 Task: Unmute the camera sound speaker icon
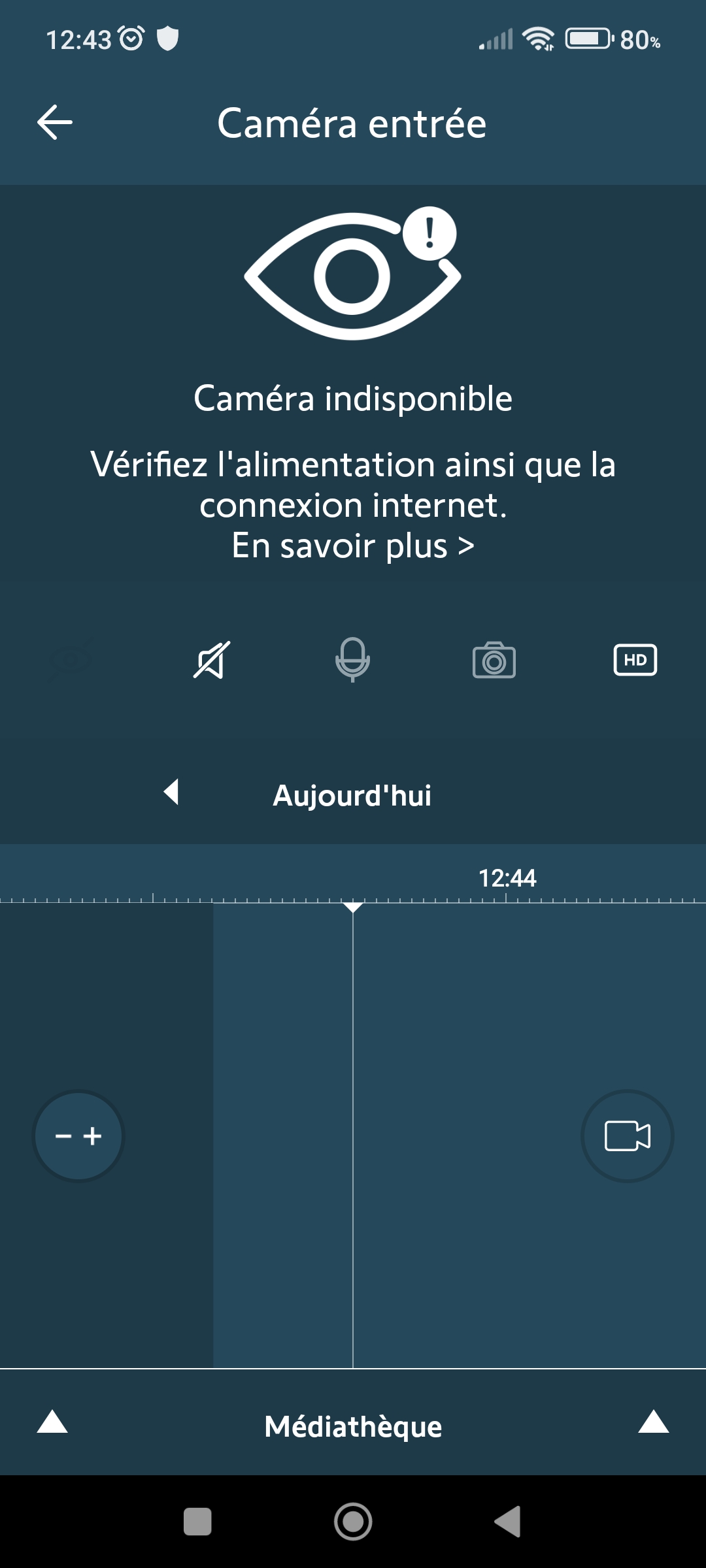(212, 660)
